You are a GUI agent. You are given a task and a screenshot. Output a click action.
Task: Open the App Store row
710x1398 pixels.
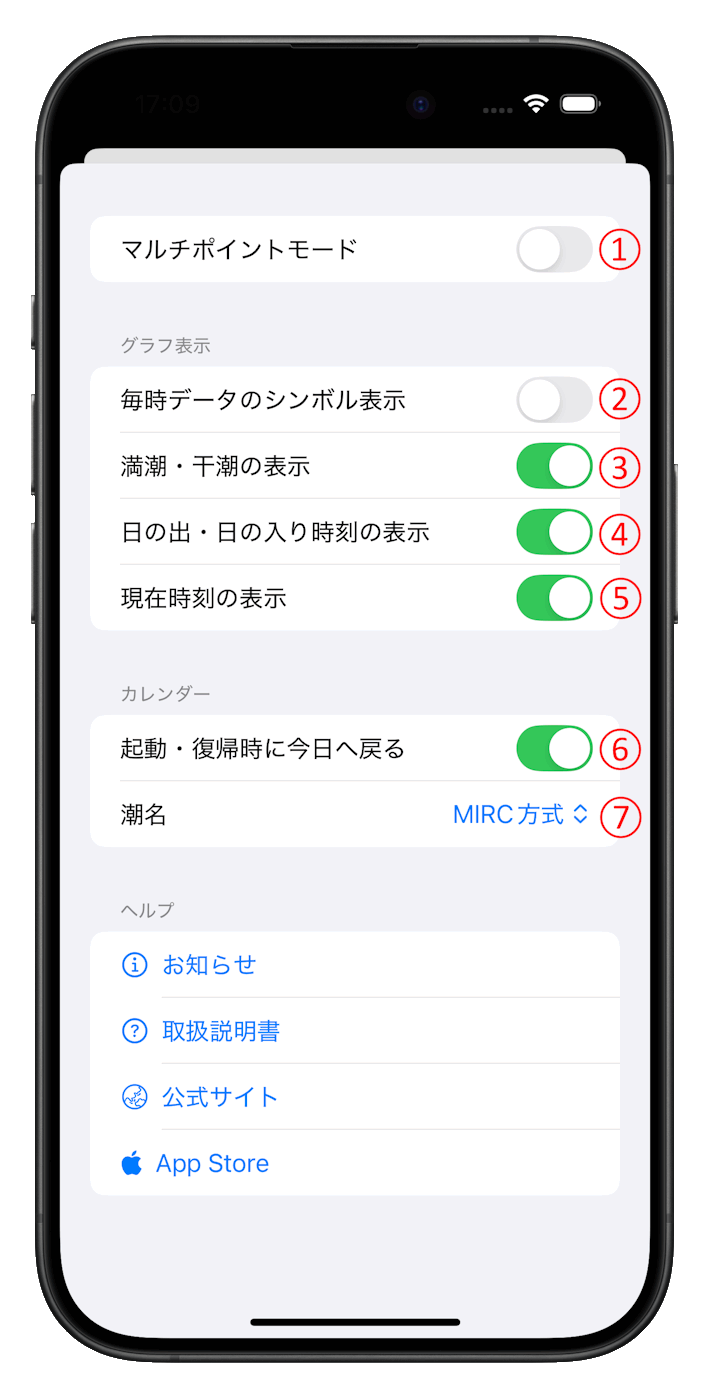355,1163
